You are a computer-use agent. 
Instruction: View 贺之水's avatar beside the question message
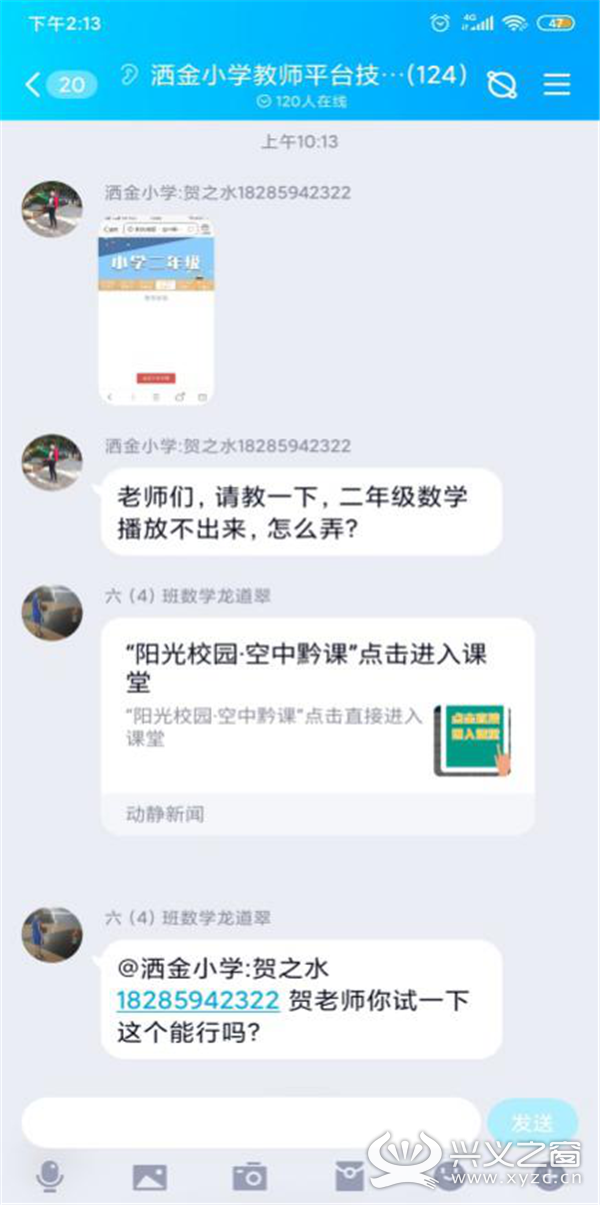pyautogui.click(x=52, y=463)
